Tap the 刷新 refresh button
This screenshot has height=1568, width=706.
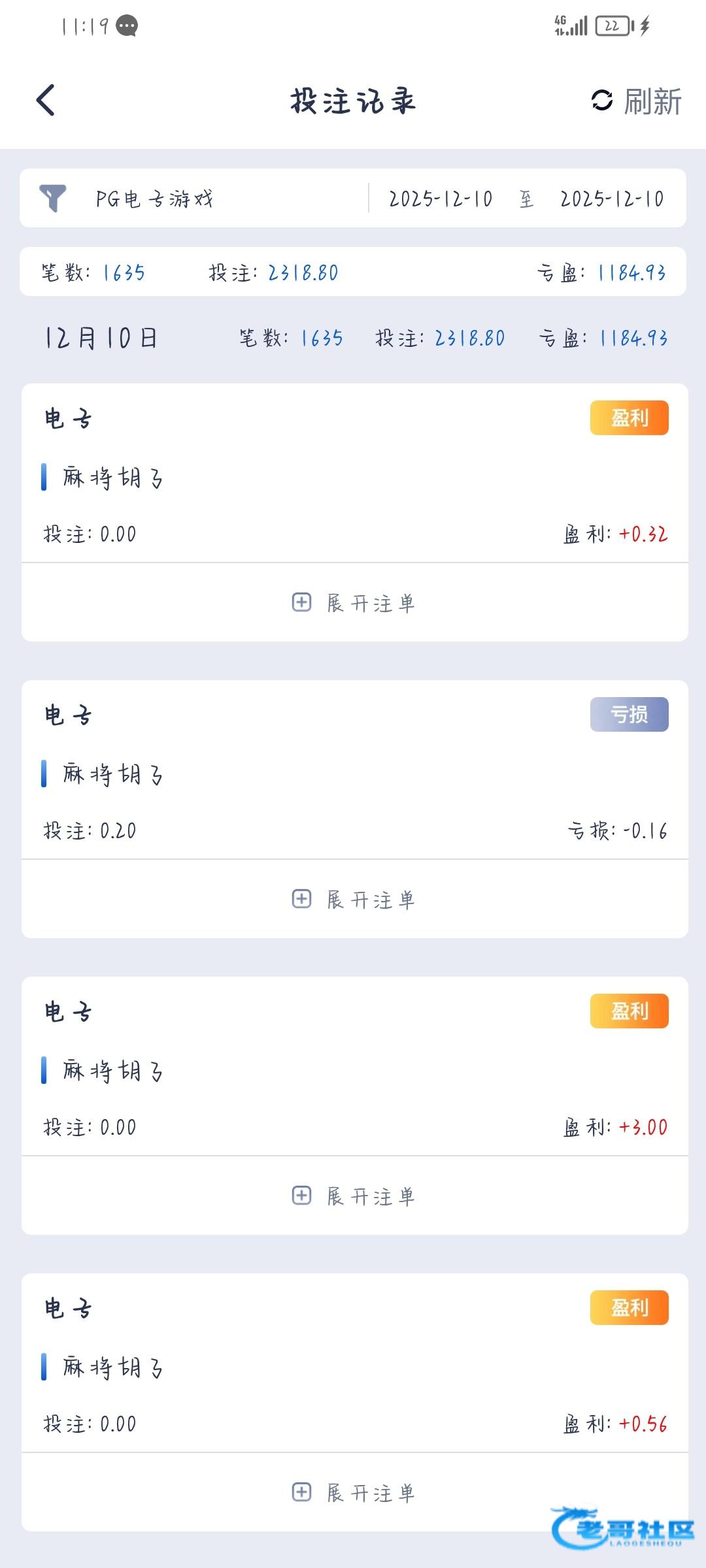636,101
